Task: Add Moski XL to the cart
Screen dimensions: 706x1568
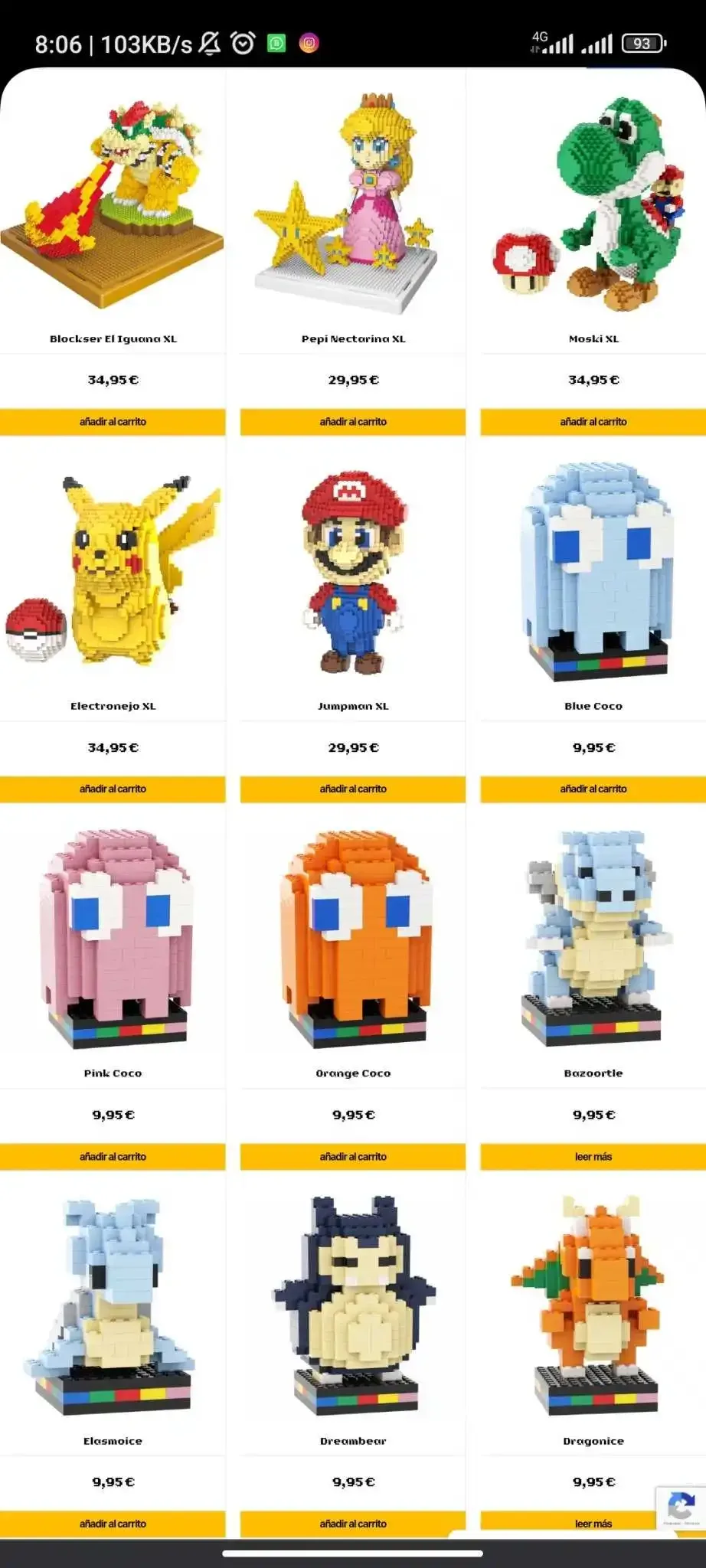Action: (x=593, y=422)
